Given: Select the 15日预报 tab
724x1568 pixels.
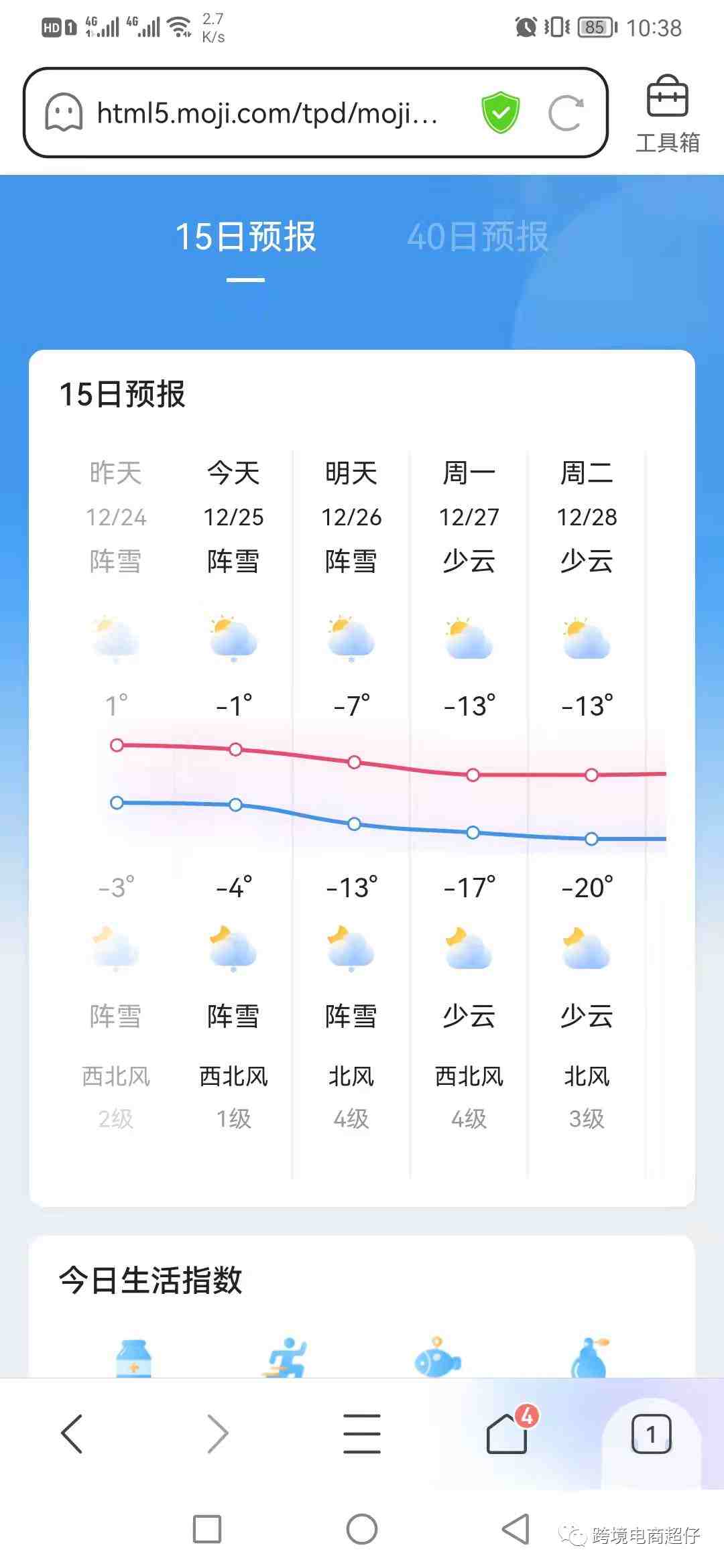Looking at the screenshot, I should tap(245, 237).
